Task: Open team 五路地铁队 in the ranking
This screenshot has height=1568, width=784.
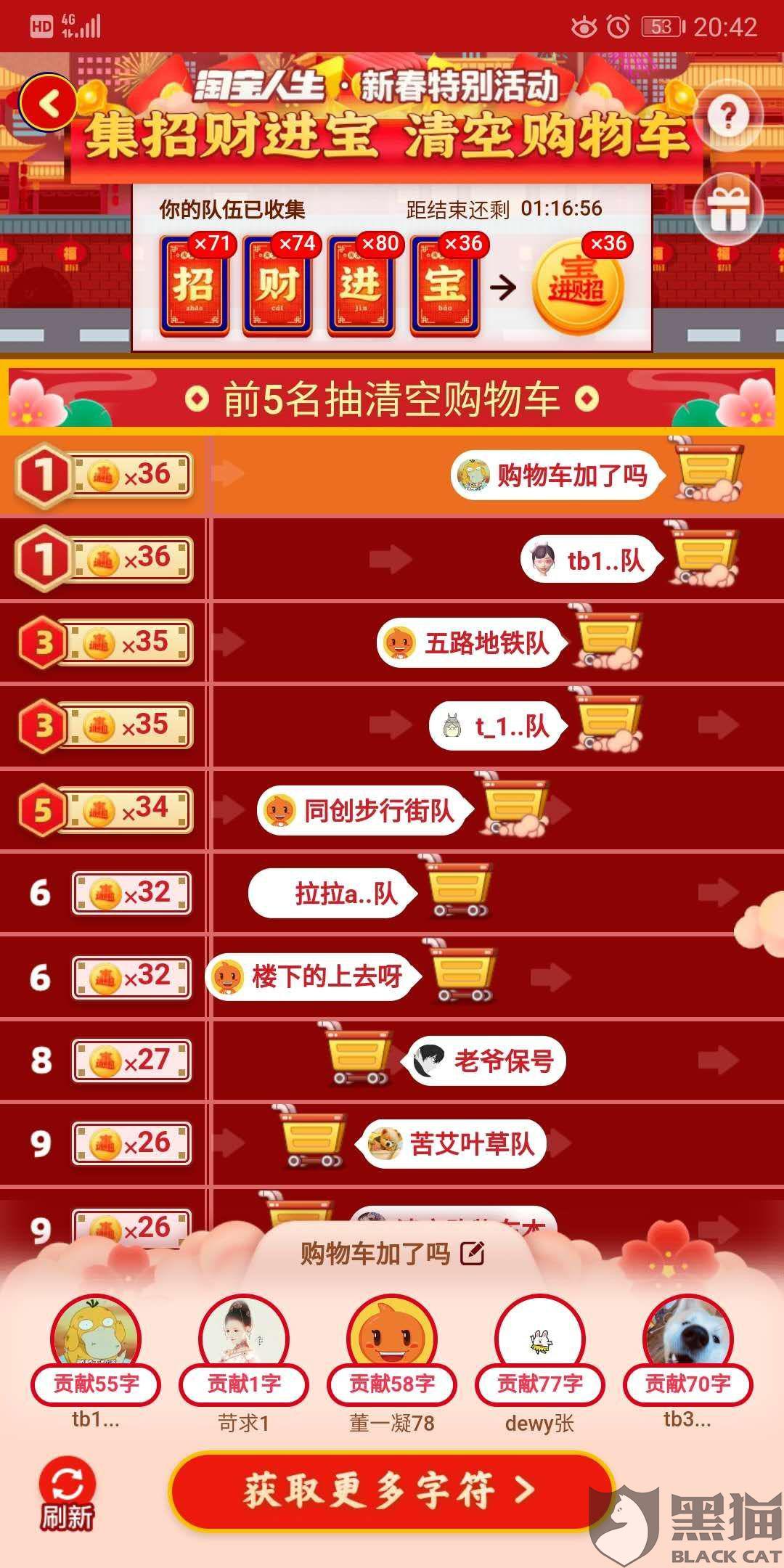Action: 471,643
